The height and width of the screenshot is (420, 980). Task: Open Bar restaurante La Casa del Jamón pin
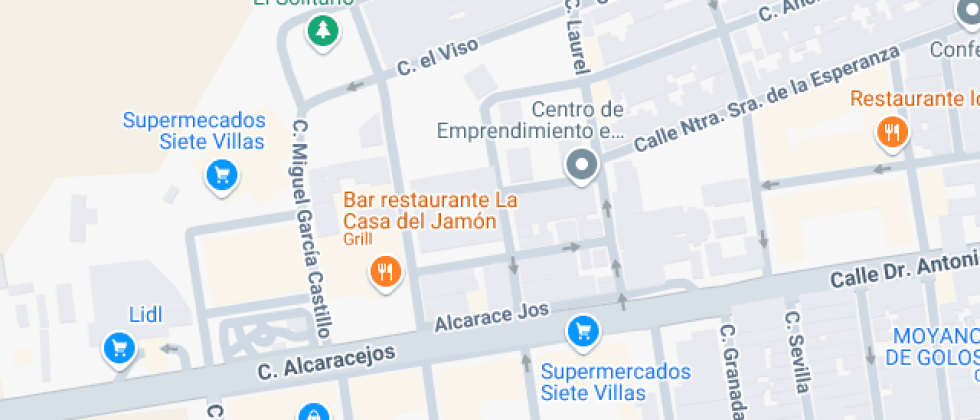click(385, 270)
